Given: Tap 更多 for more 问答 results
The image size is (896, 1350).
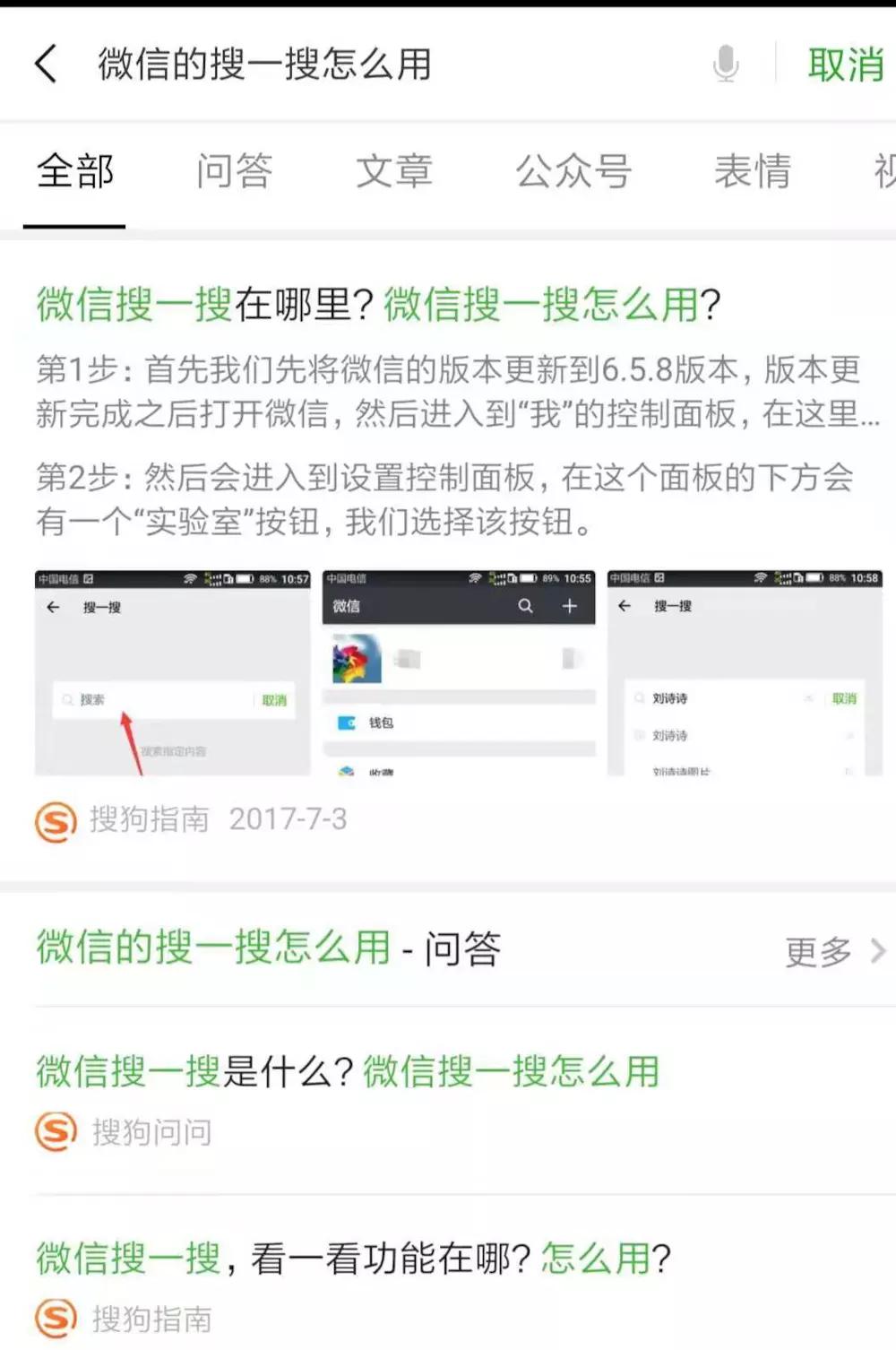Looking at the screenshot, I should point(833,951).
